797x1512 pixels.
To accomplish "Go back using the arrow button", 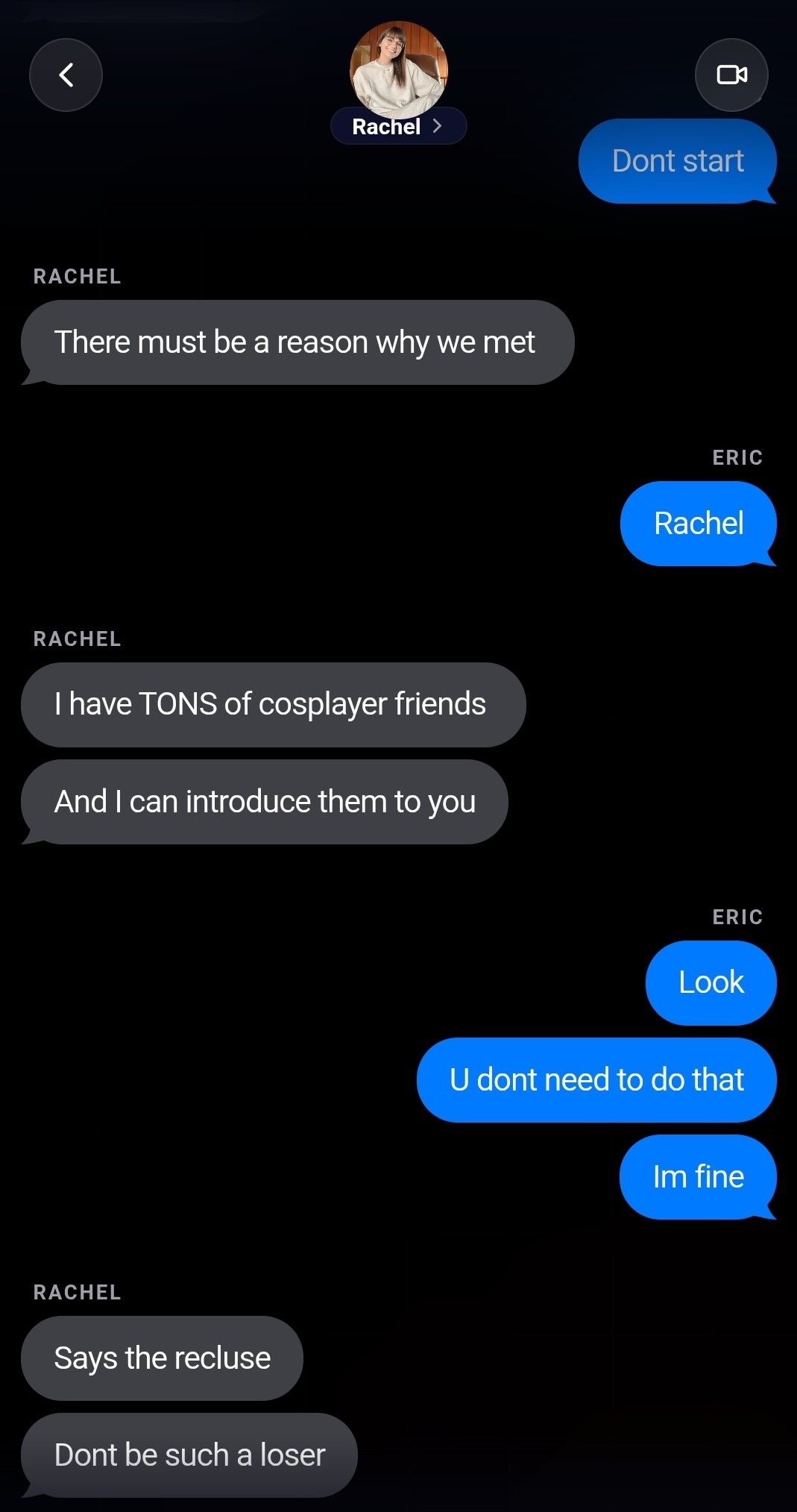I will (66, 75).
